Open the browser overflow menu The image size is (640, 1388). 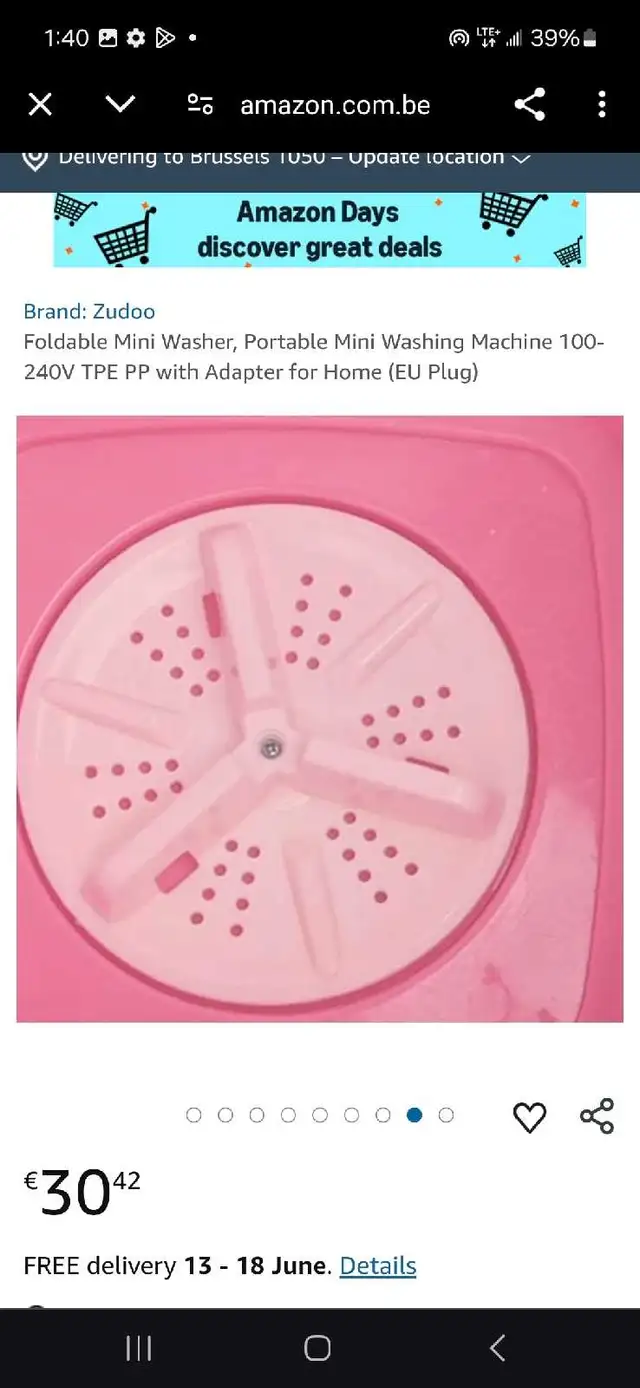coord(601,104)
